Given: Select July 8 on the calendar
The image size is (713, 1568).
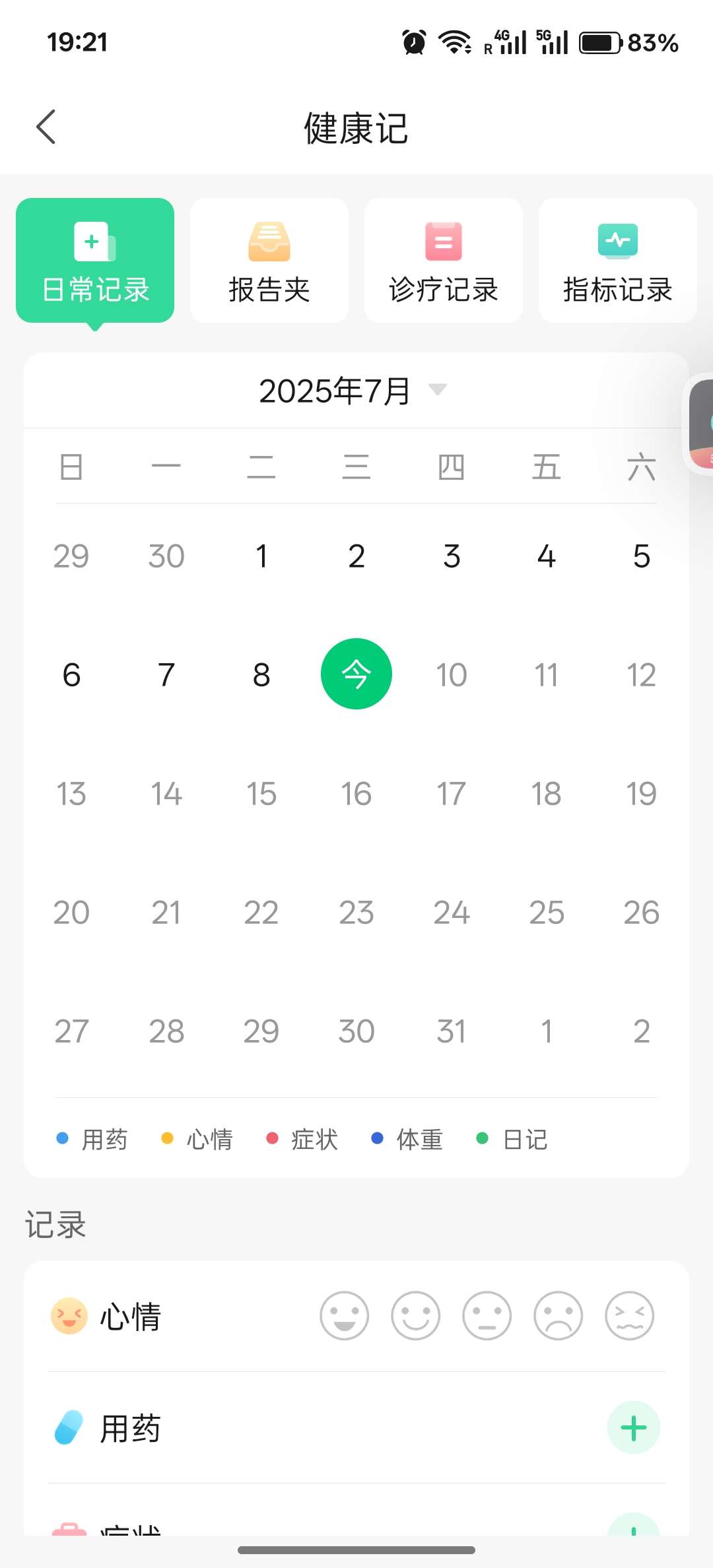Looking at the screenshot, I should [261, 674].
